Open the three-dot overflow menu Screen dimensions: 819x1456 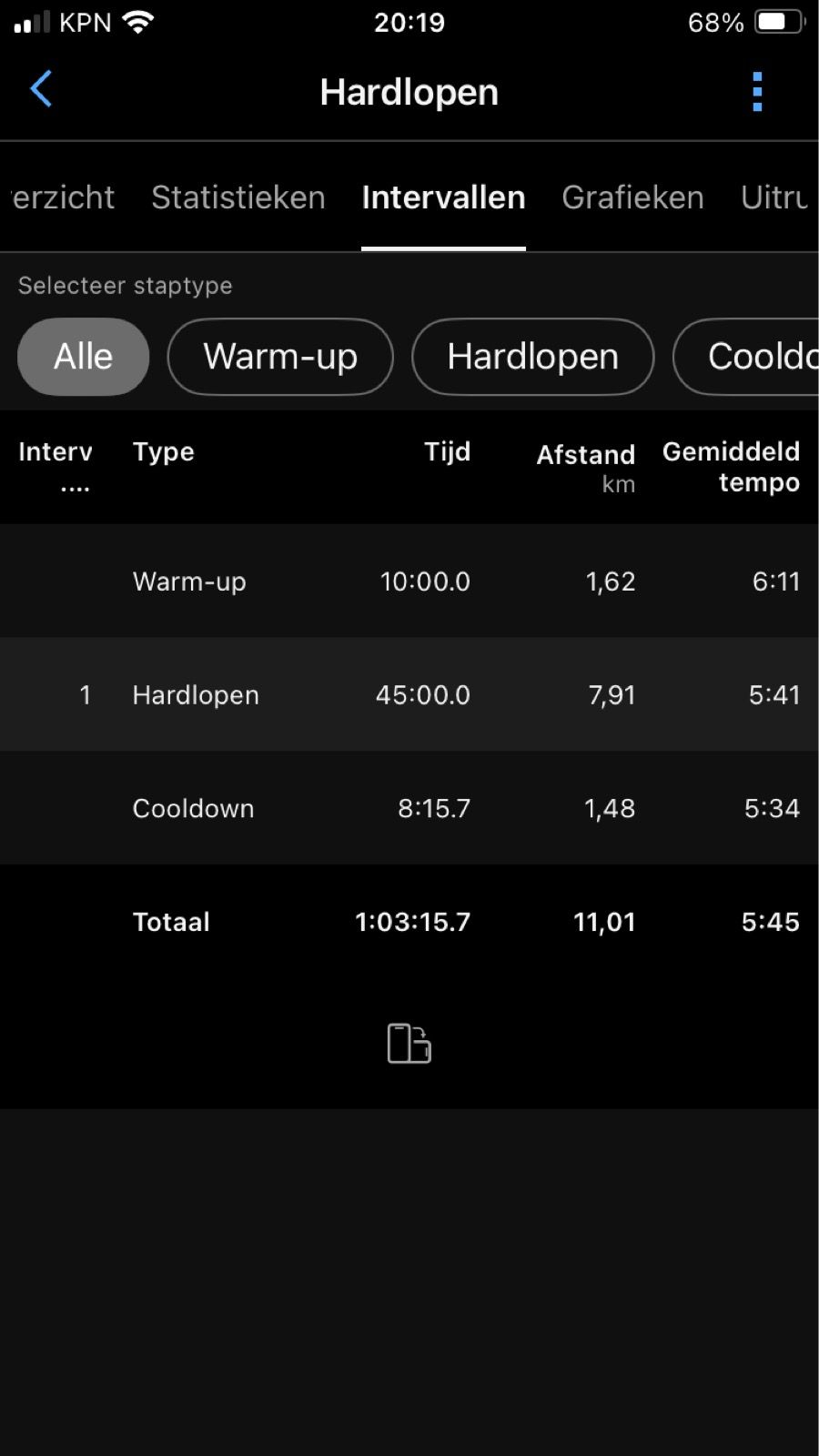757,92
